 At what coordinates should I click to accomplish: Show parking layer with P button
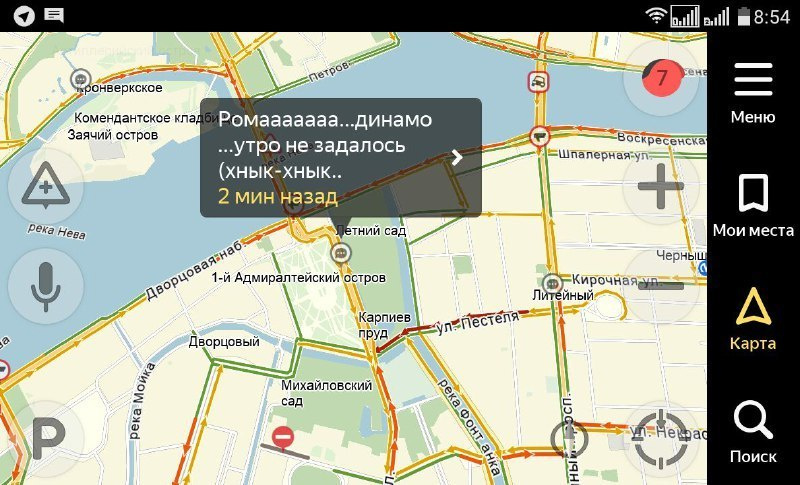[45, 437]
